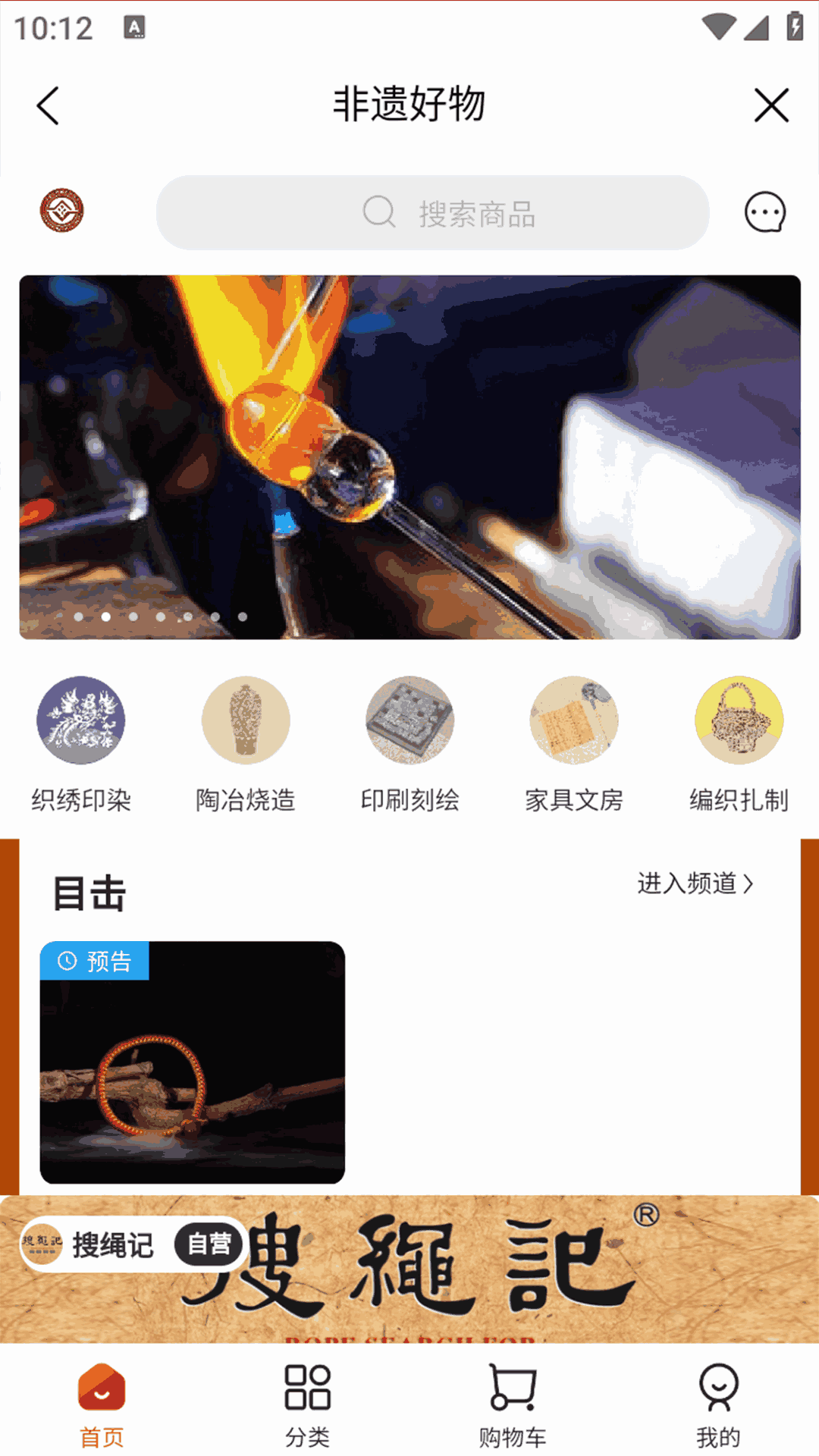Open the 织绣印染 category icon

81,720
